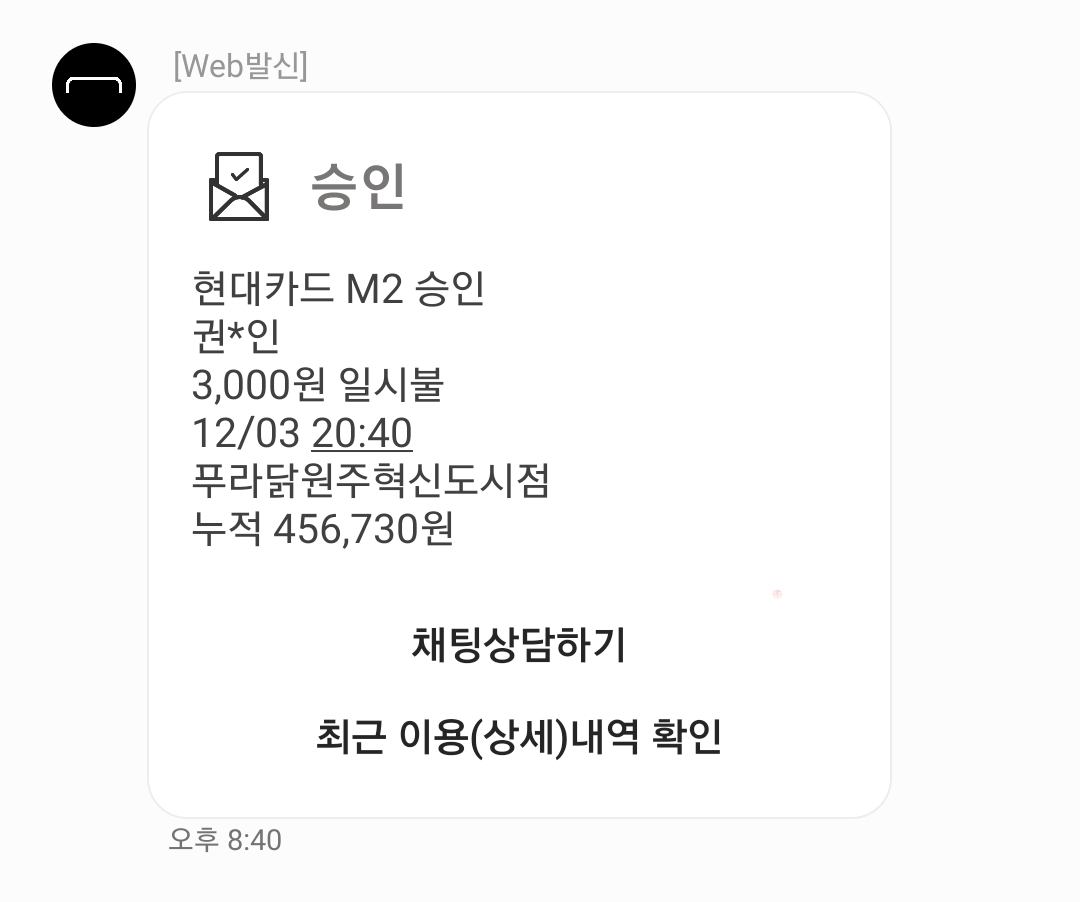
Task: Tap the underlined 20:40 time link
Action: pyautogui.click(x=362, y=434)
